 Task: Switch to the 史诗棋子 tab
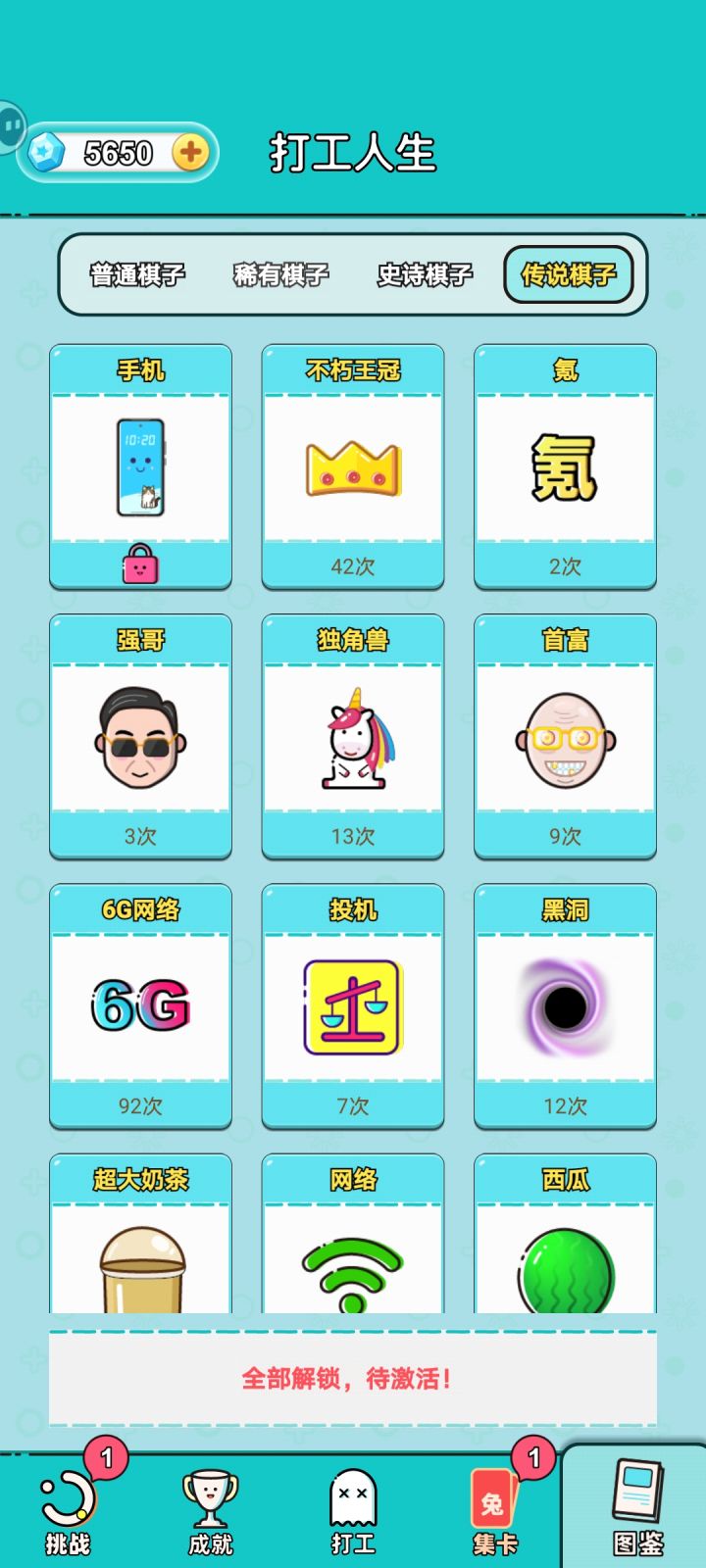(424, 275)
